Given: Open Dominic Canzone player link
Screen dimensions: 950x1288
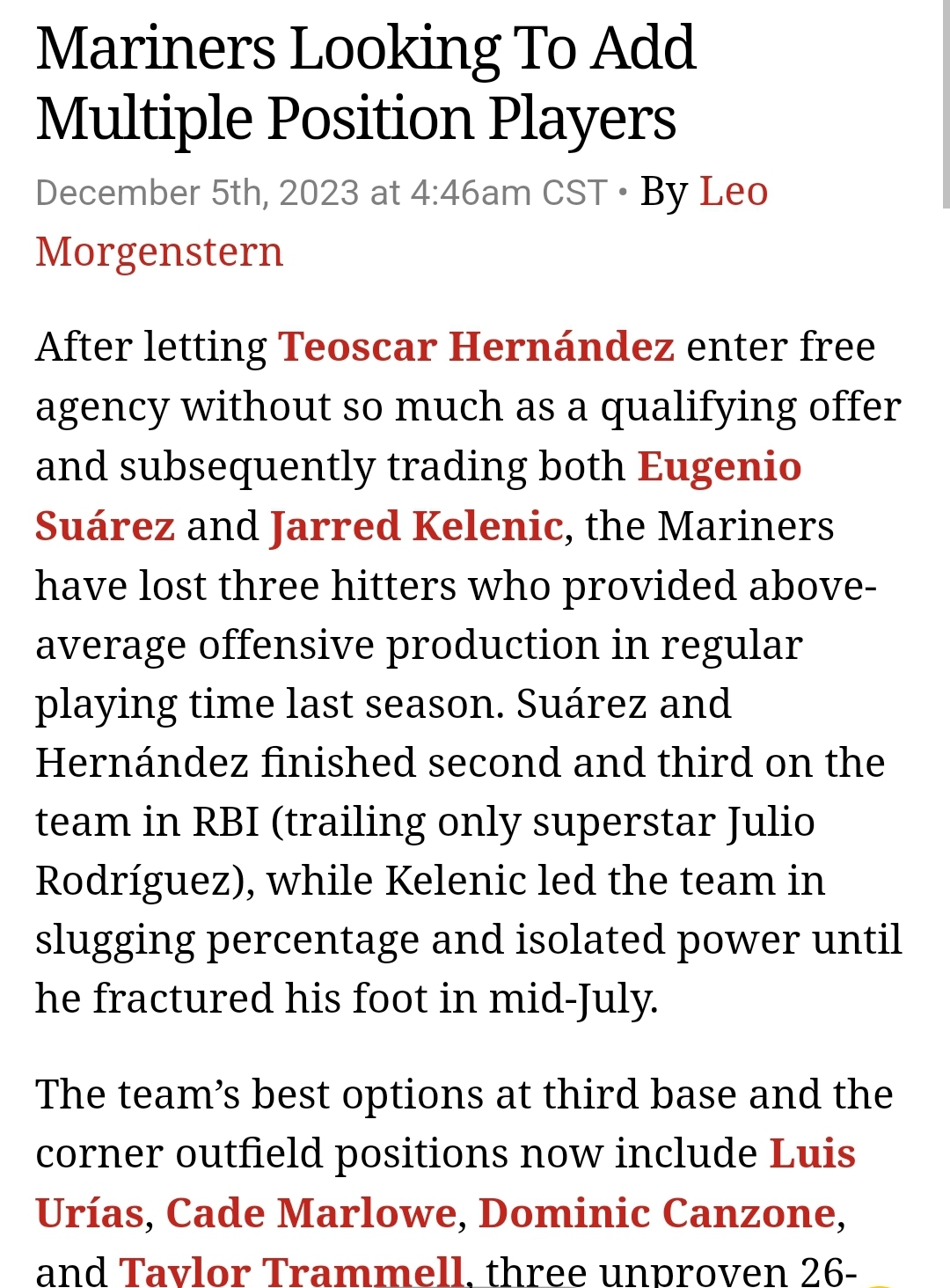Looking at the screenshot, I should click(656, 1213).
